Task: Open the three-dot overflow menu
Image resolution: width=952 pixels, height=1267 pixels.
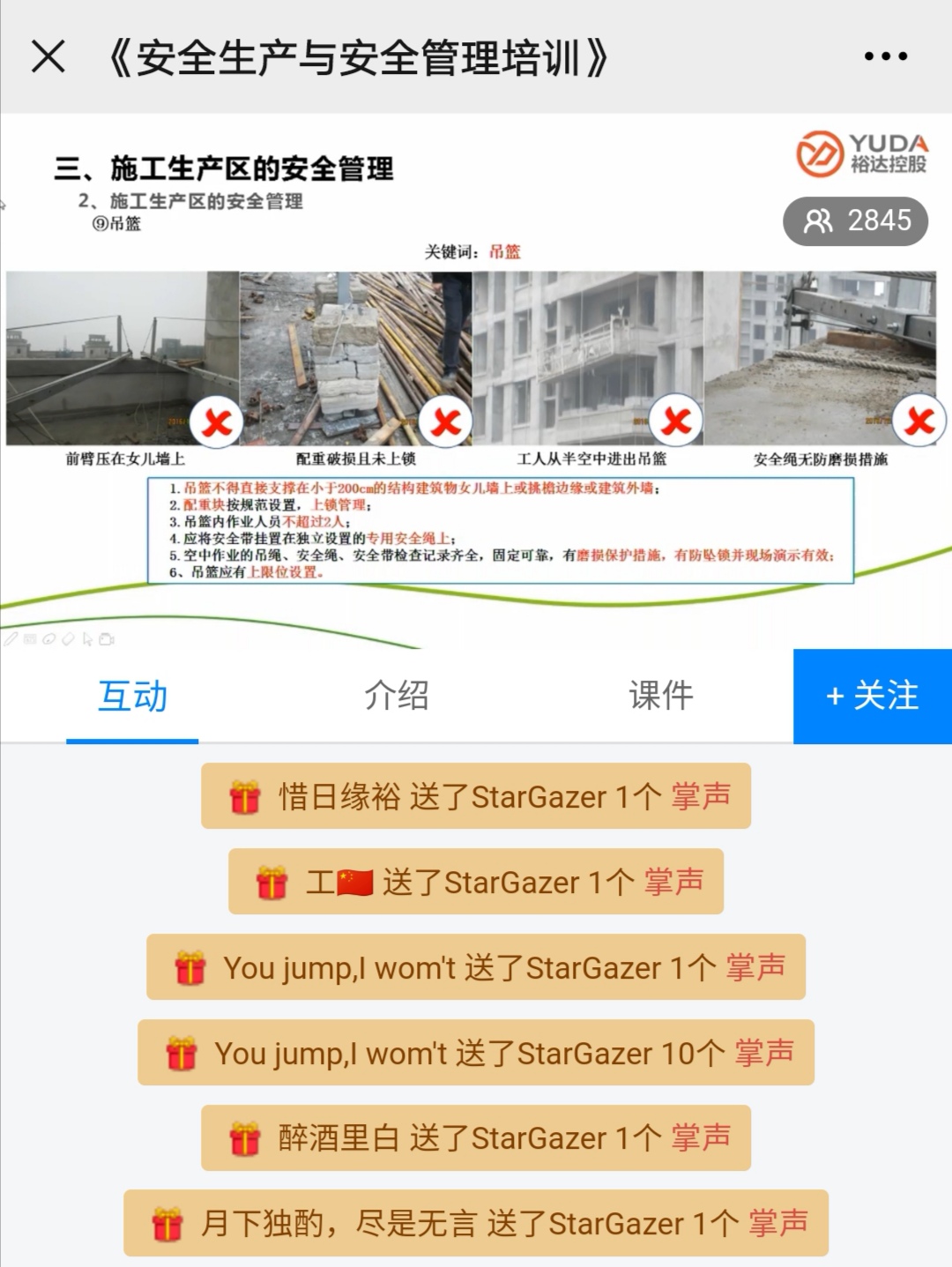Action: [885, 57]
